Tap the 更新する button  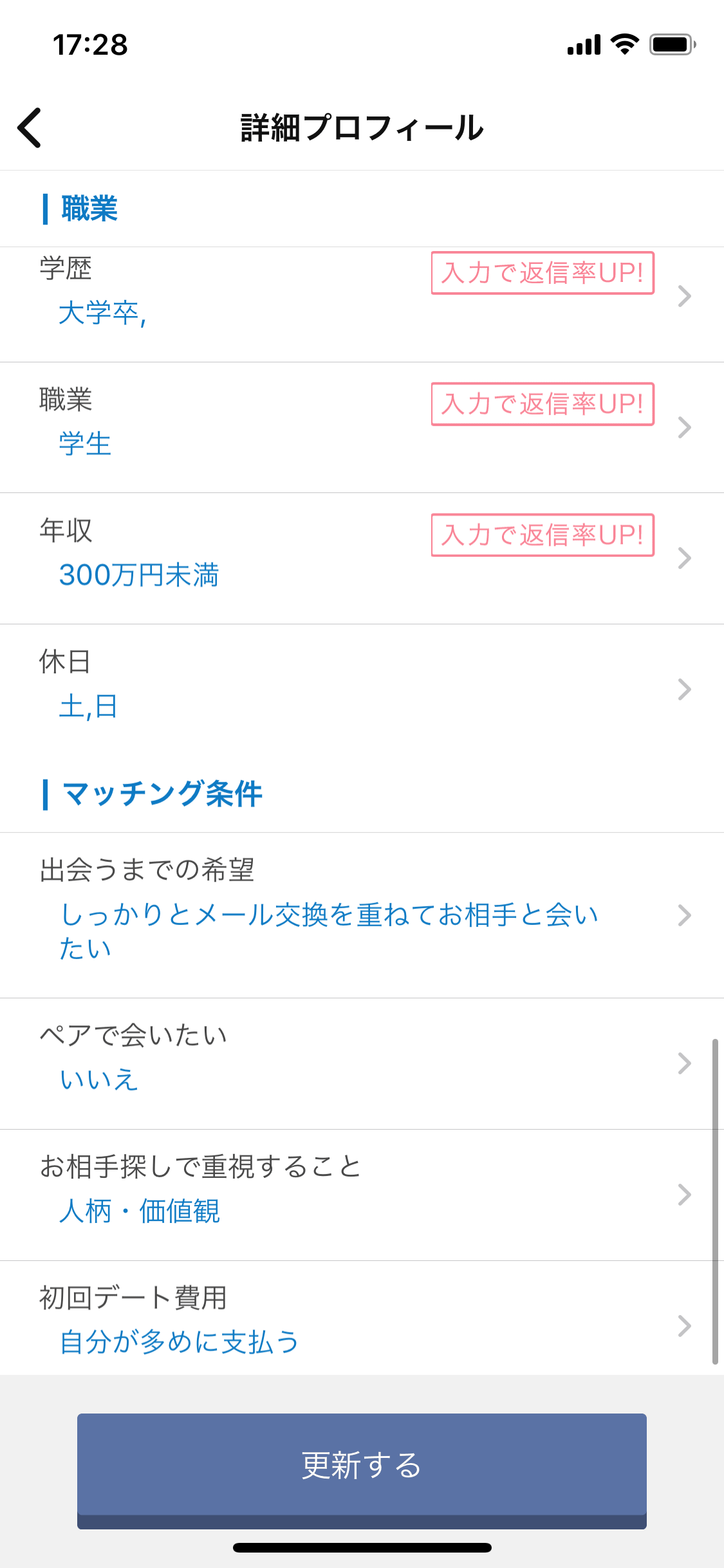click(x=362, y=1465)
